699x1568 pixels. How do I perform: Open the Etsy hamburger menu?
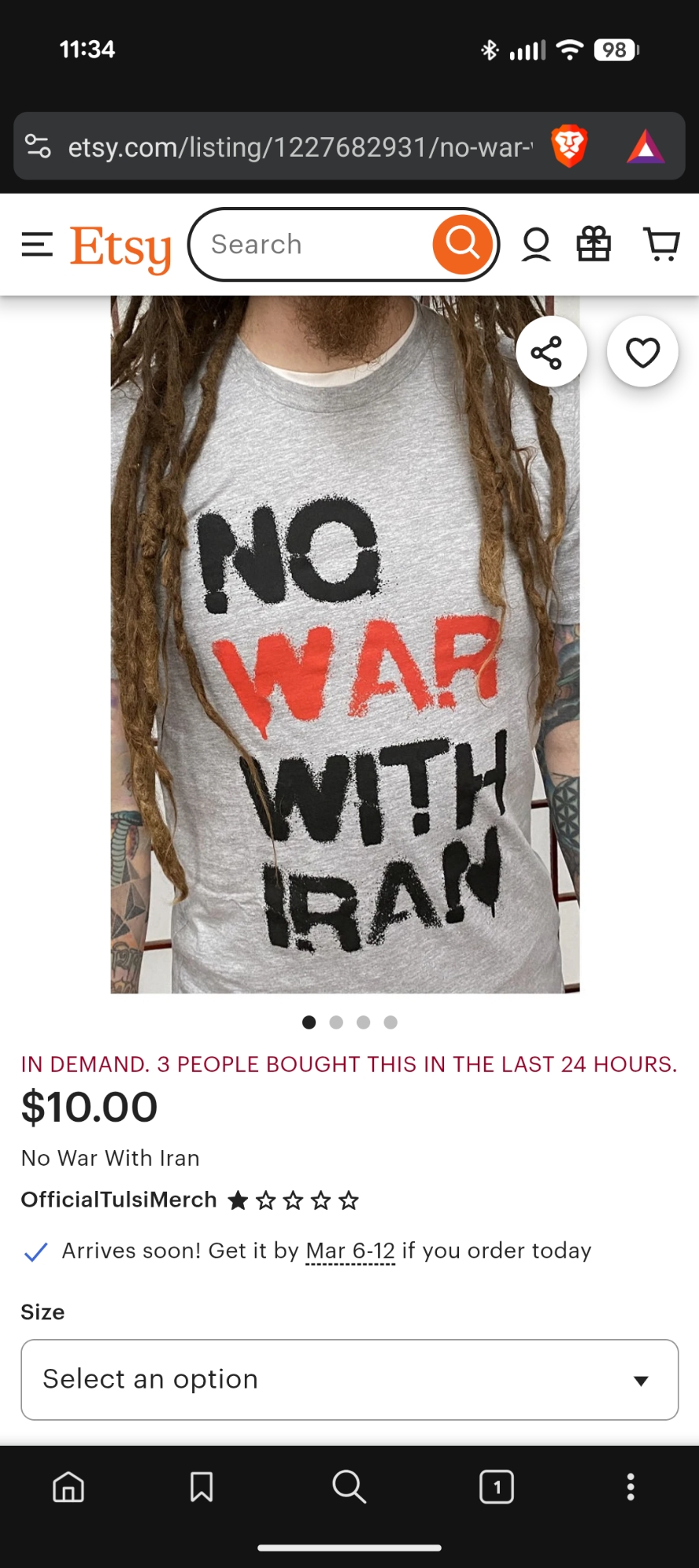(x=37, y=245)
